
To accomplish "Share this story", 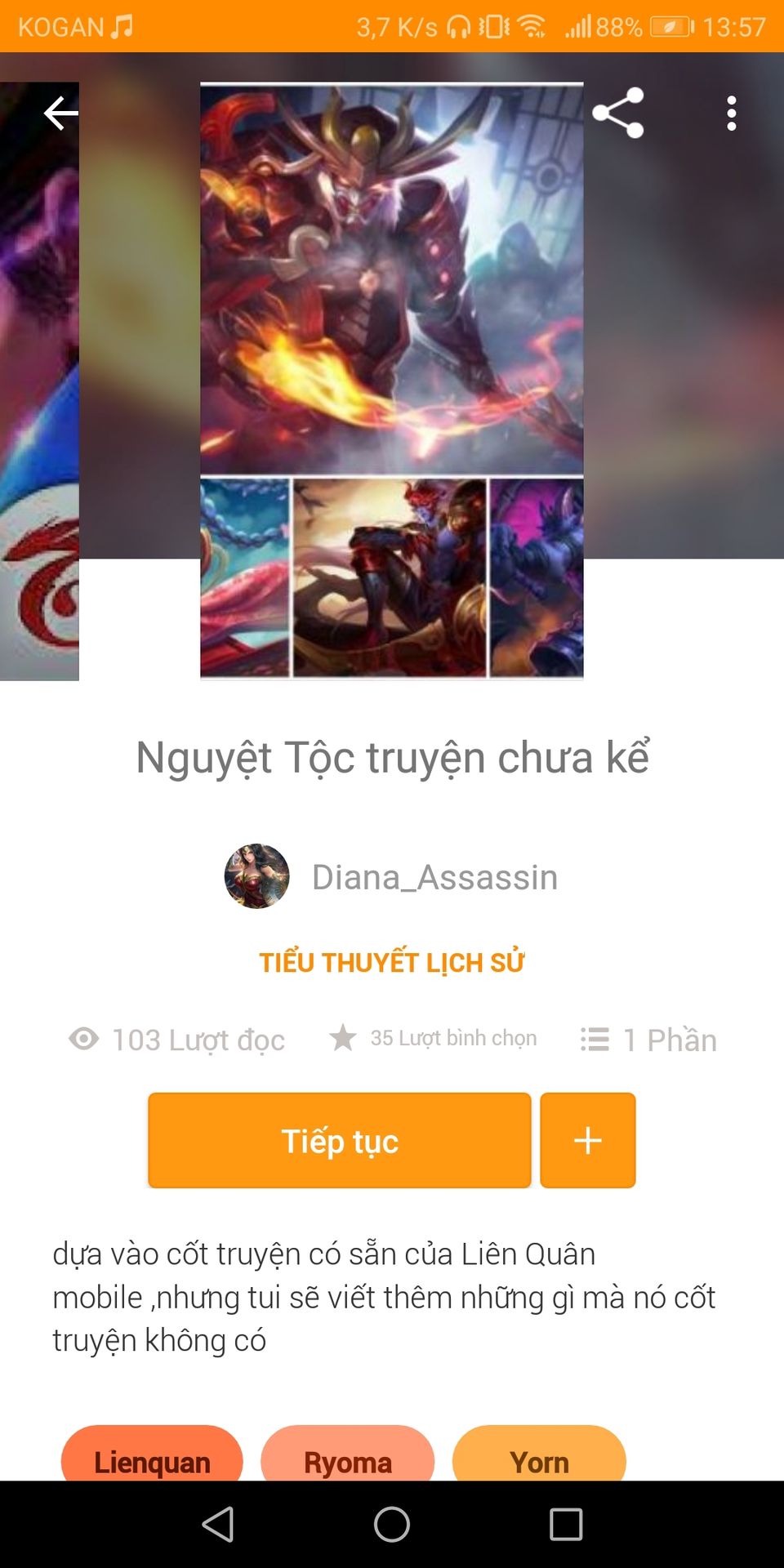I will click(618, 113).
